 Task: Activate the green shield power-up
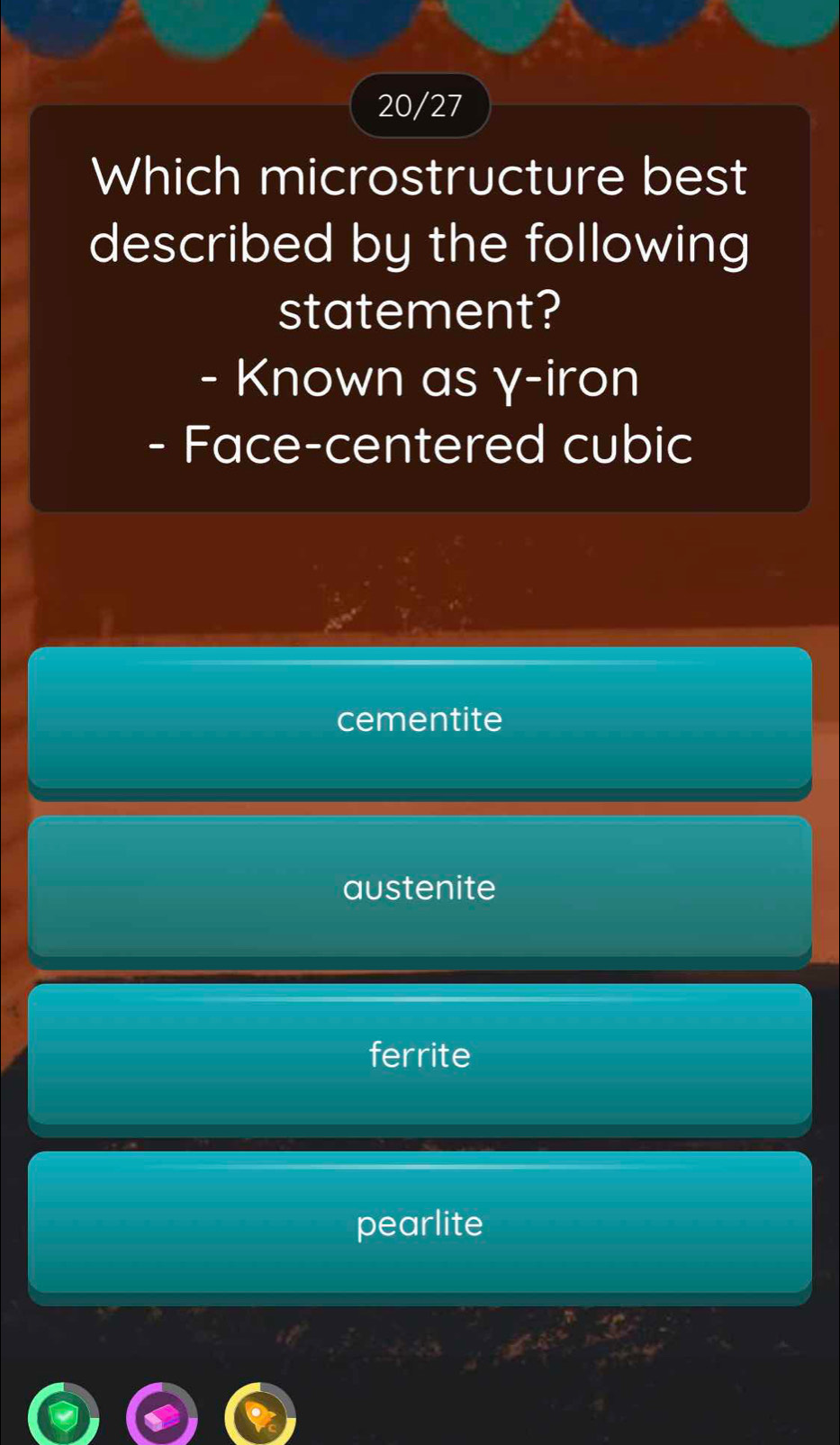point(64,1417)
